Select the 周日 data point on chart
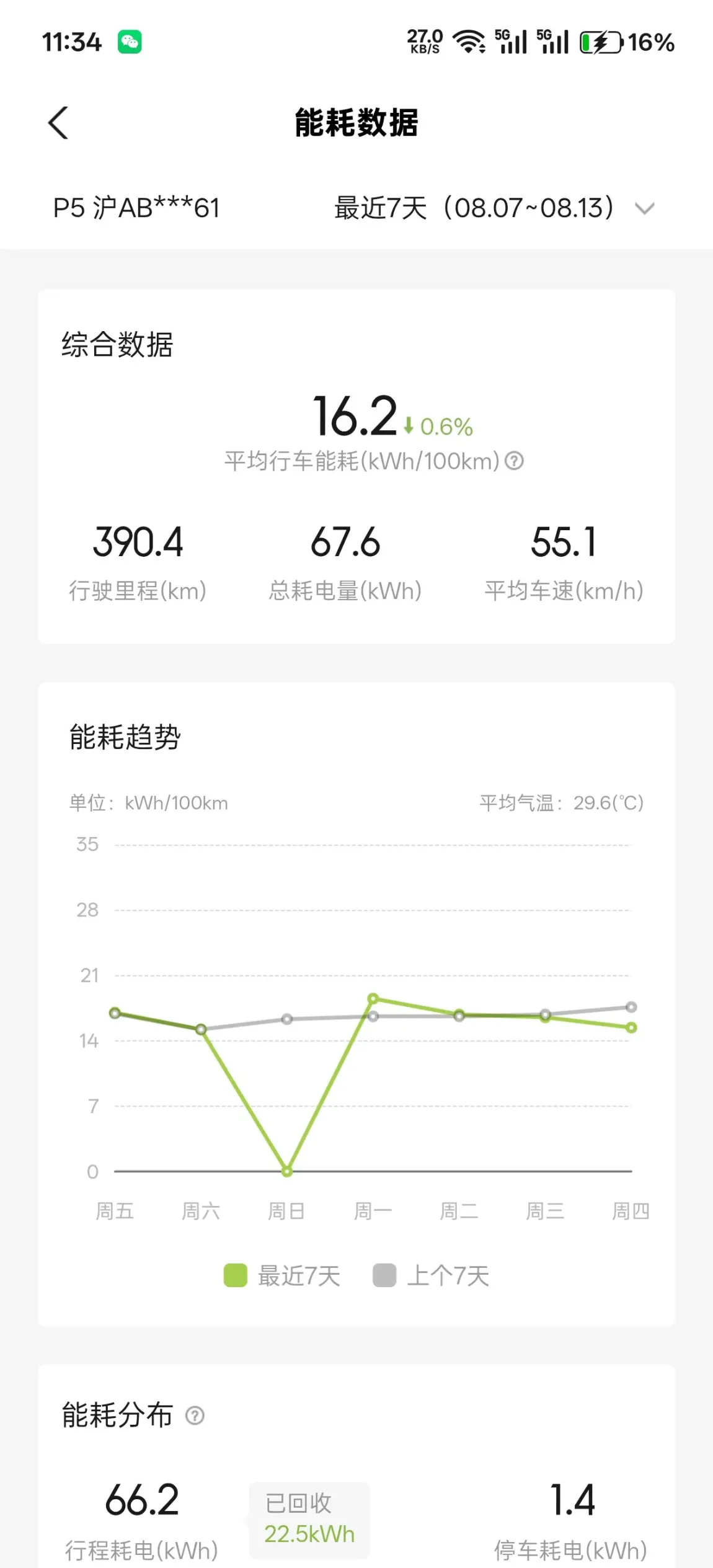The image size is (713, 1568). (x=287, y=1171)
